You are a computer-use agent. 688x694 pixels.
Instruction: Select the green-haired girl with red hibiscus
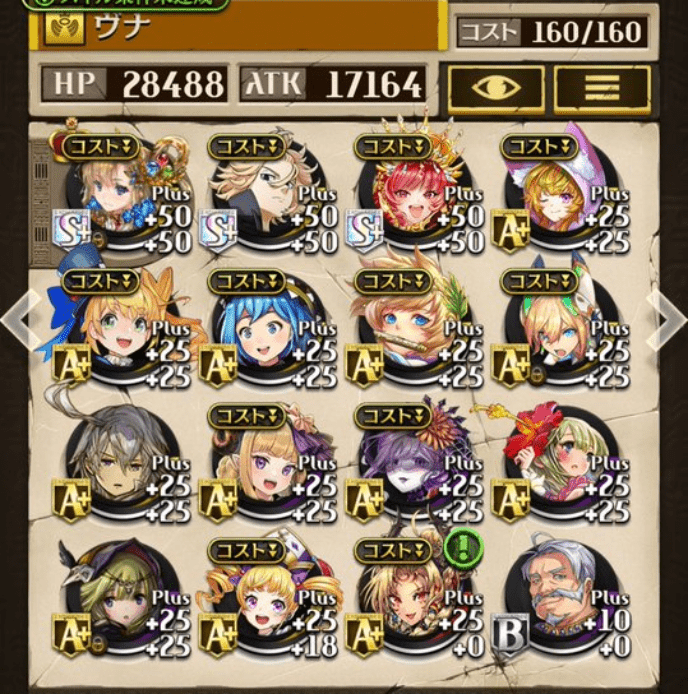click(x=554, y=463)
